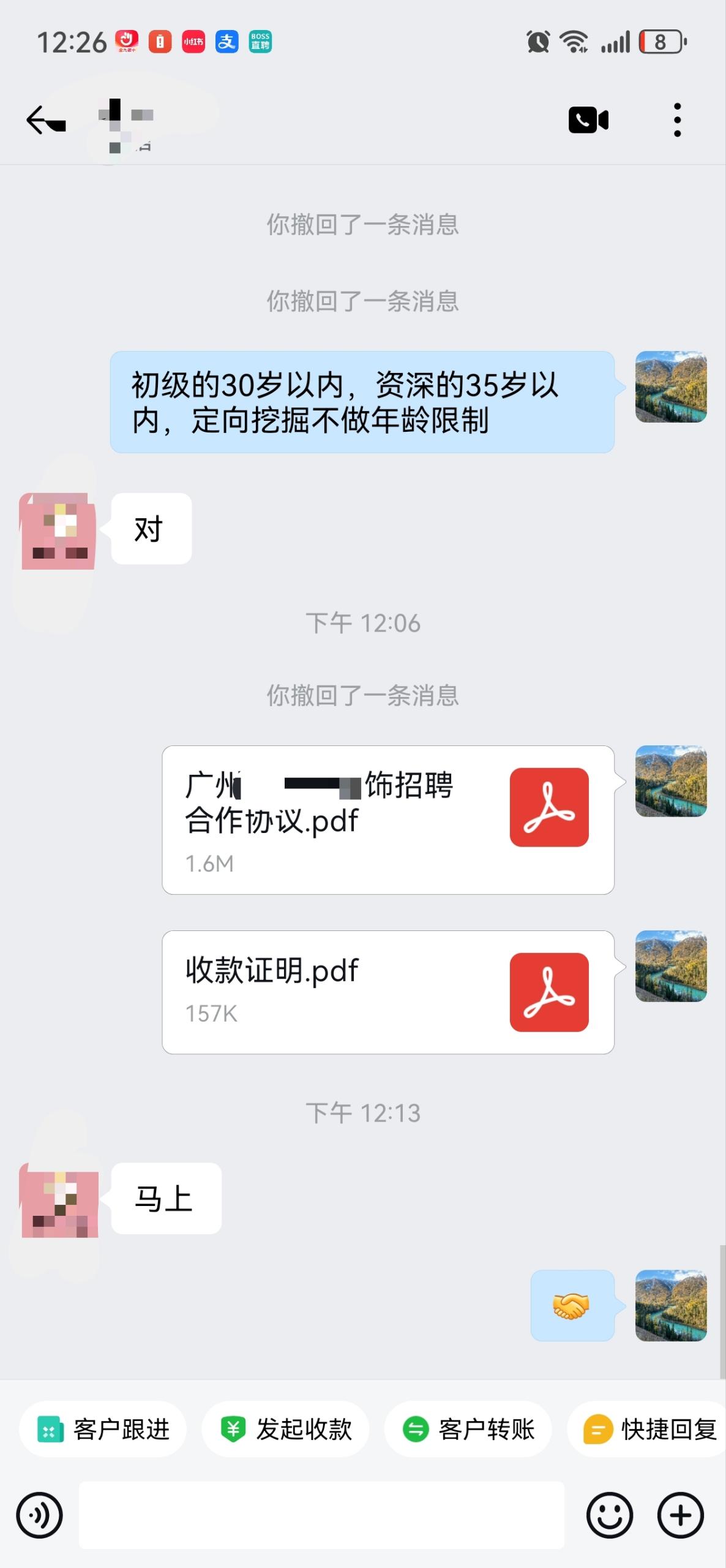726x1568 pixels.
Task: Open the plus attachment menu
Action: (680, 1515)
